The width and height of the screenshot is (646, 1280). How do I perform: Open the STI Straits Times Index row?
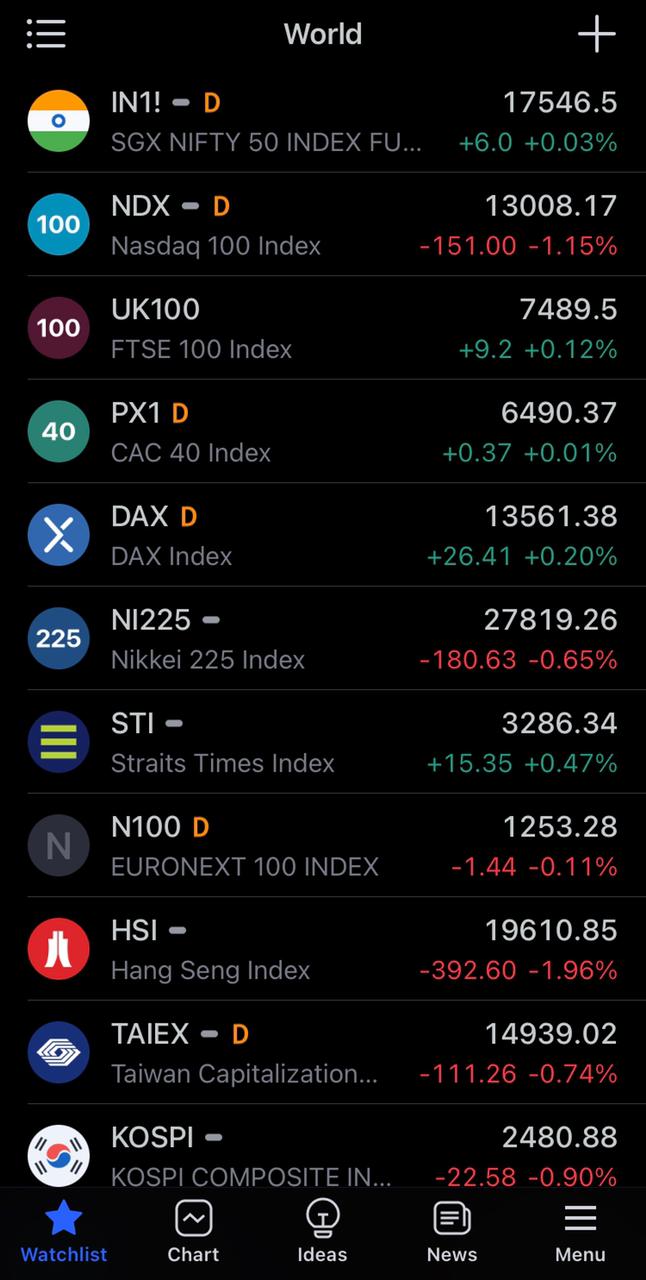(322, 742)
